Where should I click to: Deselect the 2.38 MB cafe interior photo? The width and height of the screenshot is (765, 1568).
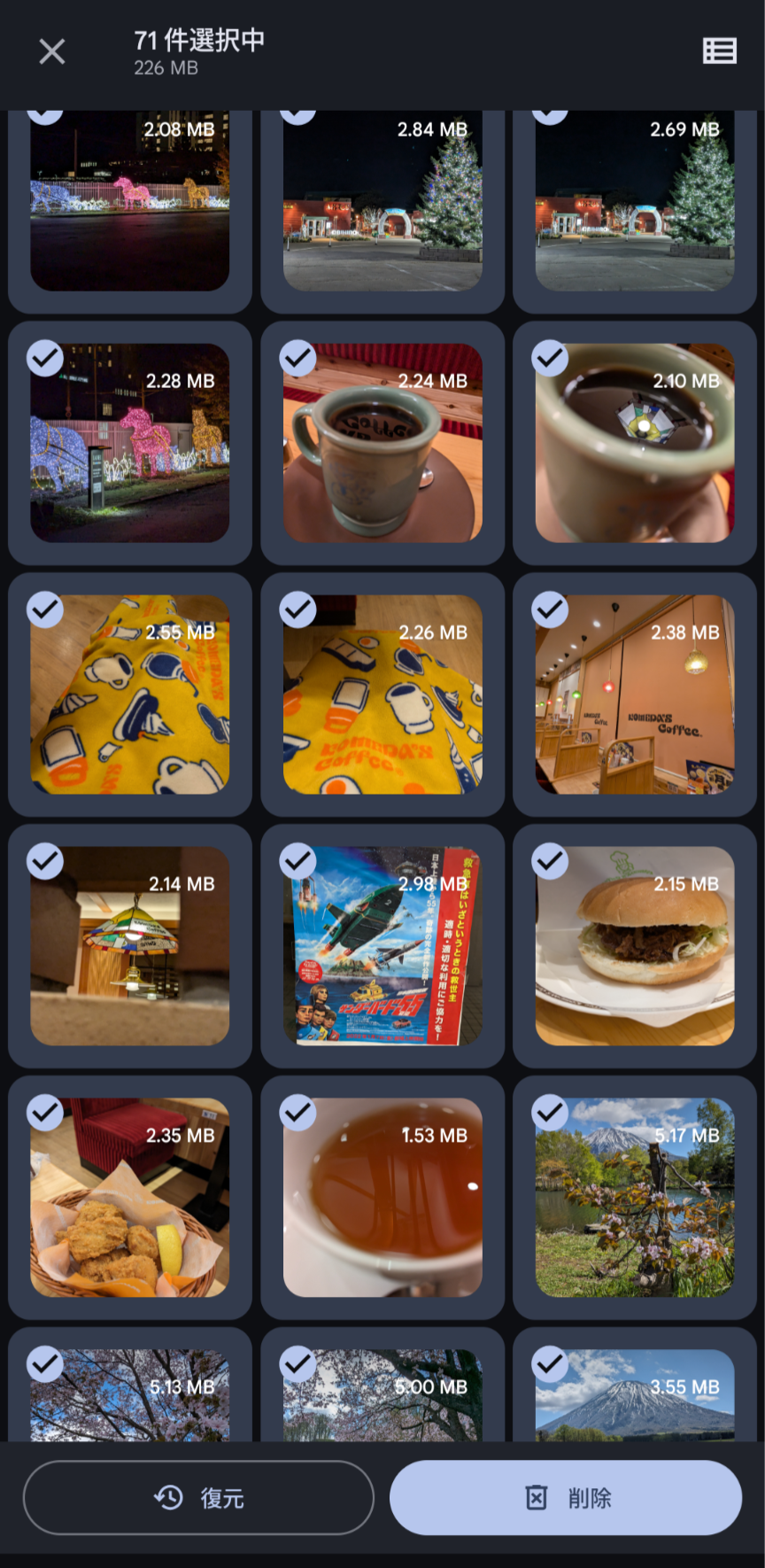click(550, 609)
